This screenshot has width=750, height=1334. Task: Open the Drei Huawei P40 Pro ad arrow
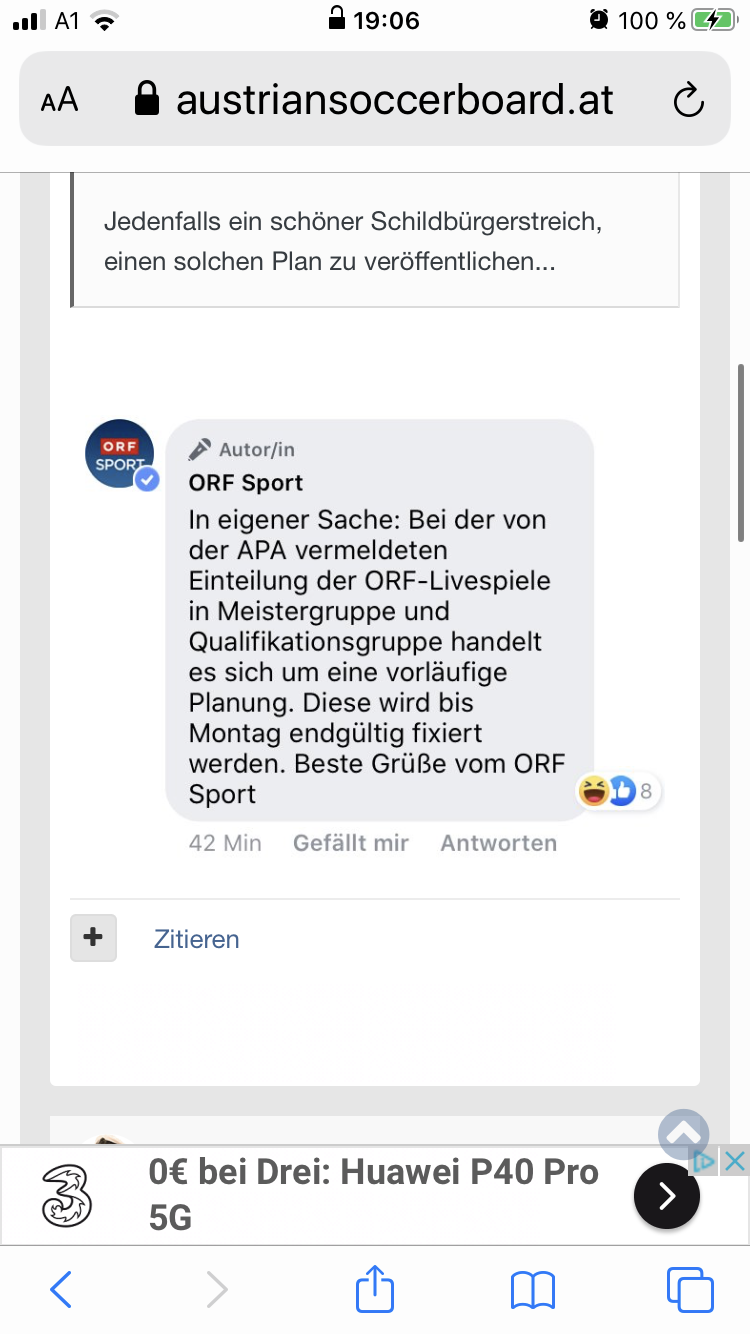(667, 1196)
